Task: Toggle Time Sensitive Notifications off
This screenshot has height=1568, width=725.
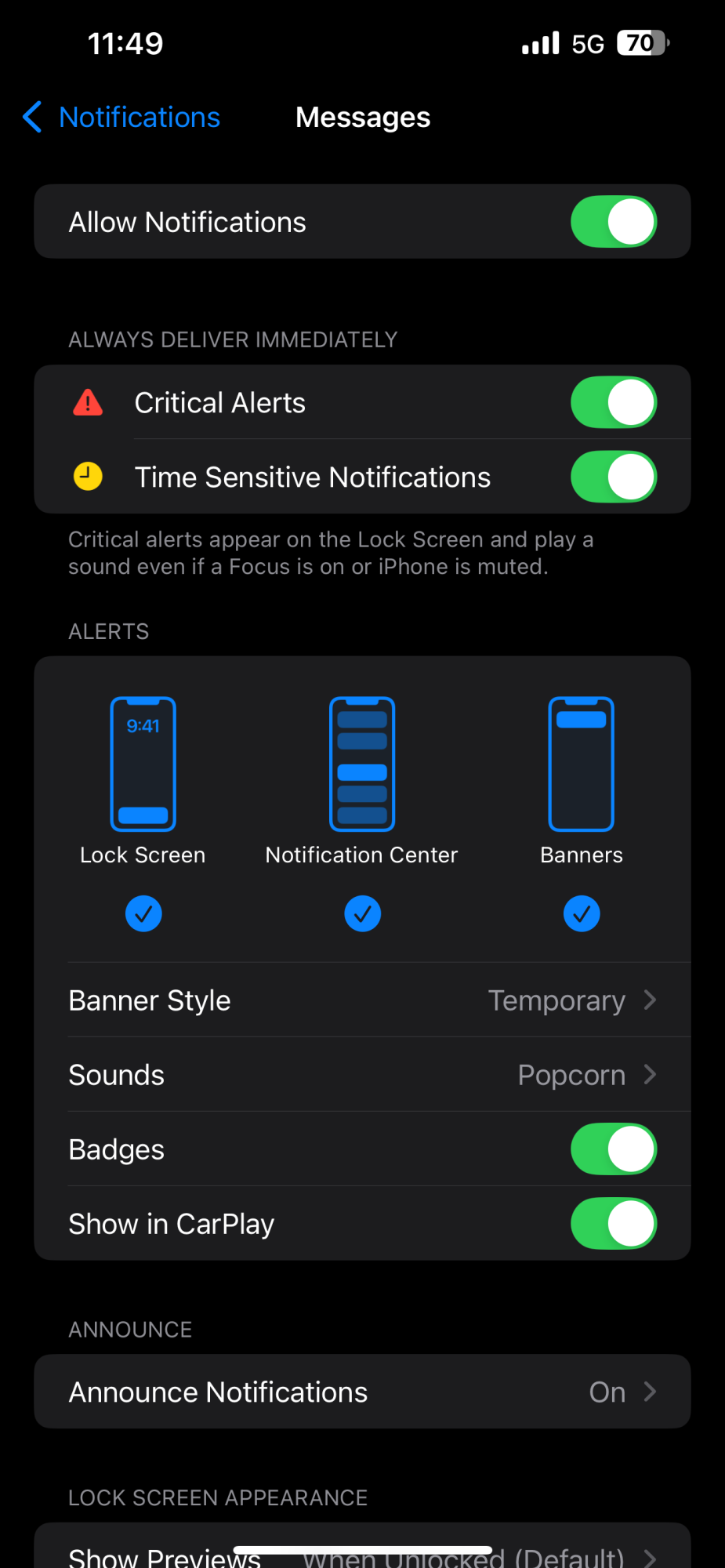Action: tap(614, 477)
